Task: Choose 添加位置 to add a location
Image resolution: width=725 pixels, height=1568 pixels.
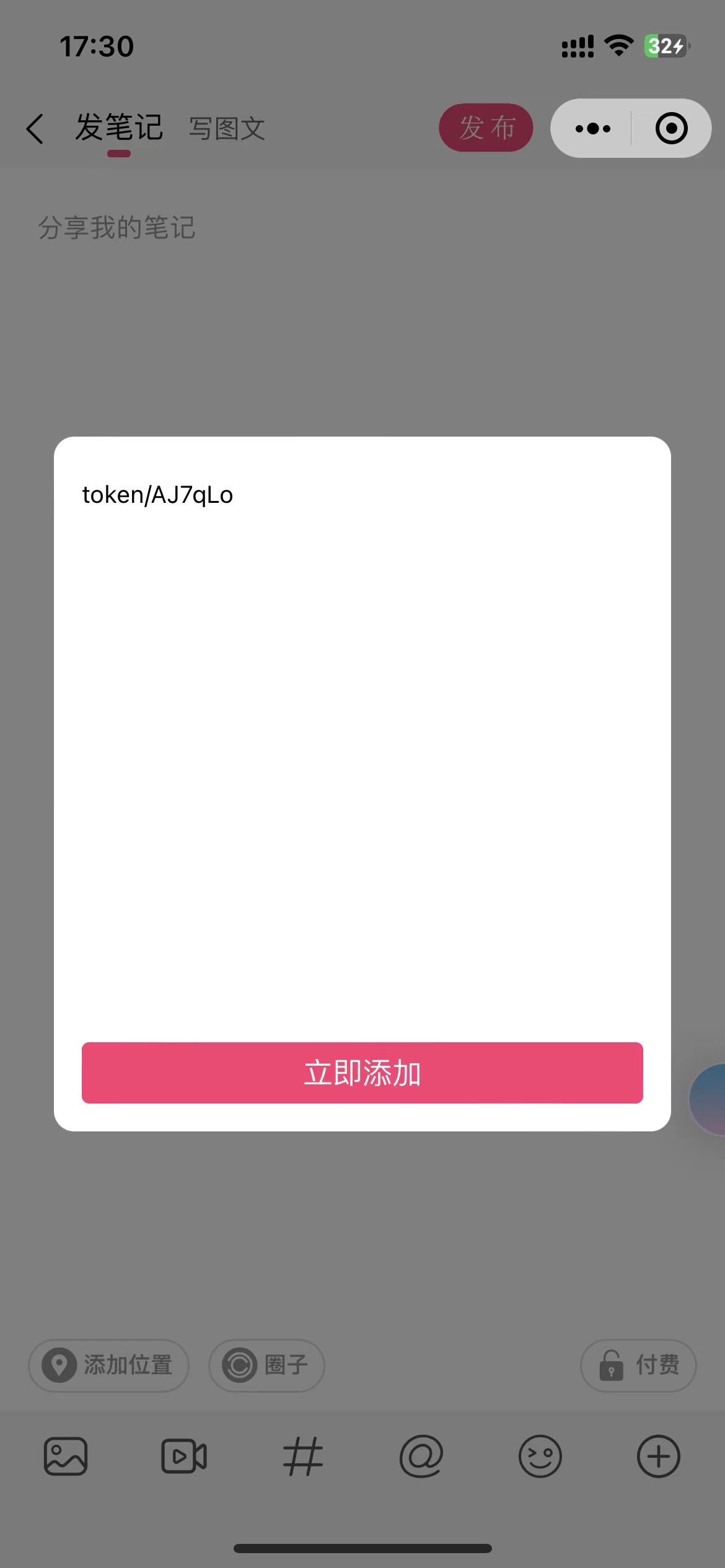Action: (x=108, y=1365)
